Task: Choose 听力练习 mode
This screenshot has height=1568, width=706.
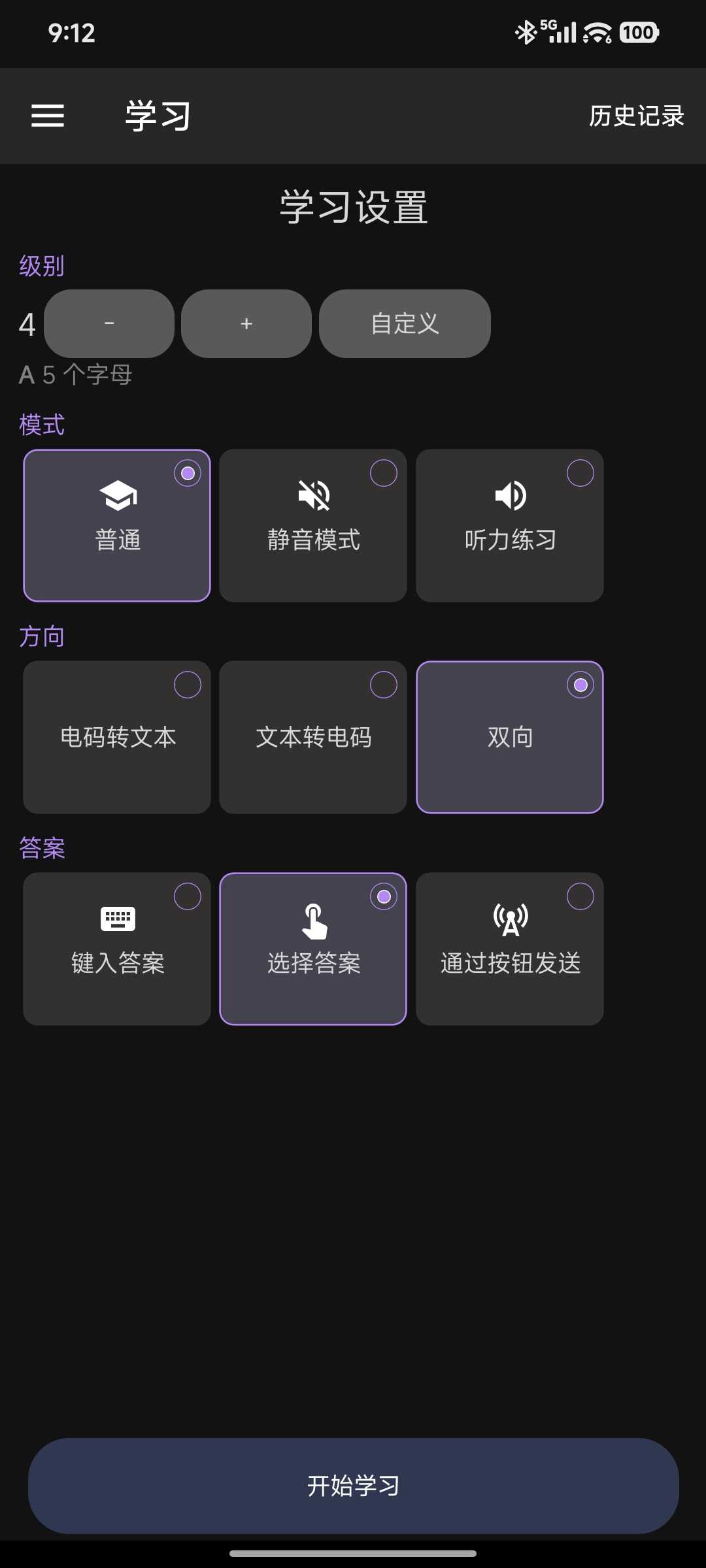Action: click(x=510, y=525)
